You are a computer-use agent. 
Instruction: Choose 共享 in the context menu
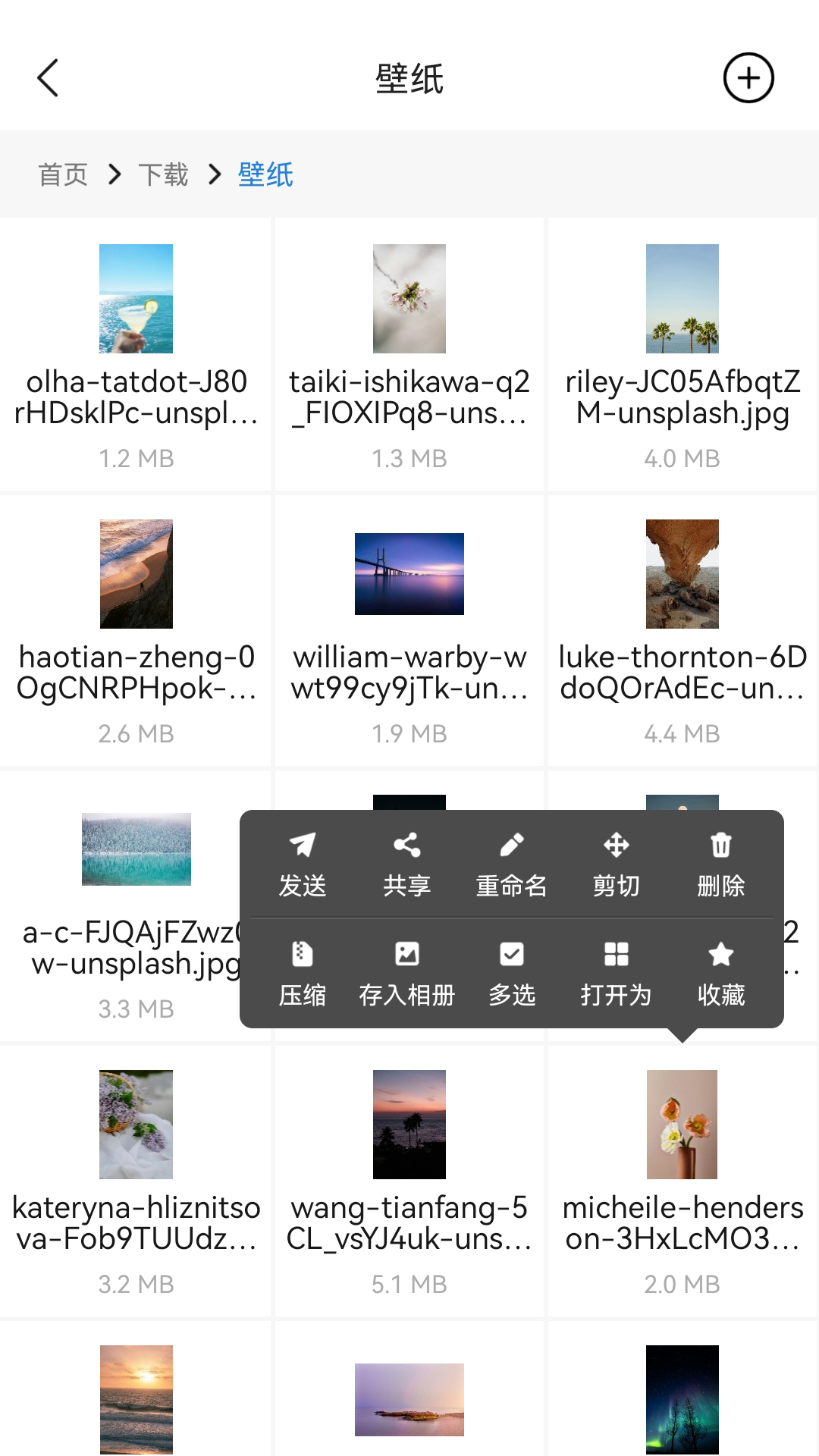click(x=406, y=864)
